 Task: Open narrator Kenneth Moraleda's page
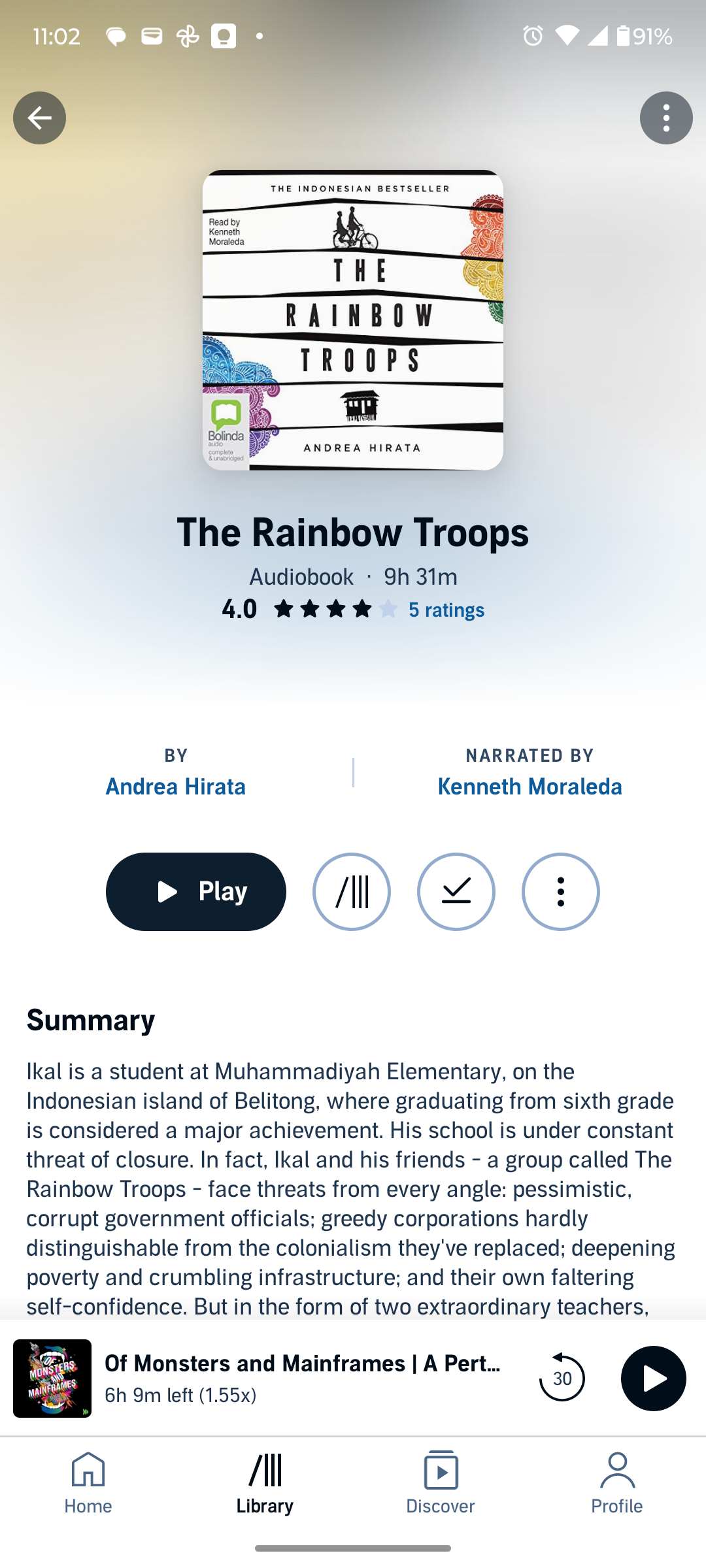coord(529,787)
